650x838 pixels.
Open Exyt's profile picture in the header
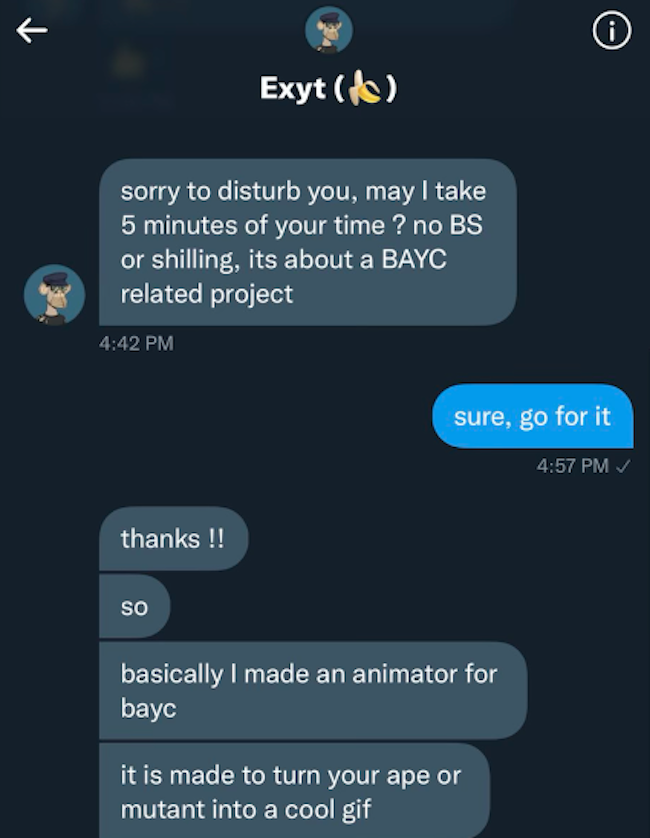[328, 31]
